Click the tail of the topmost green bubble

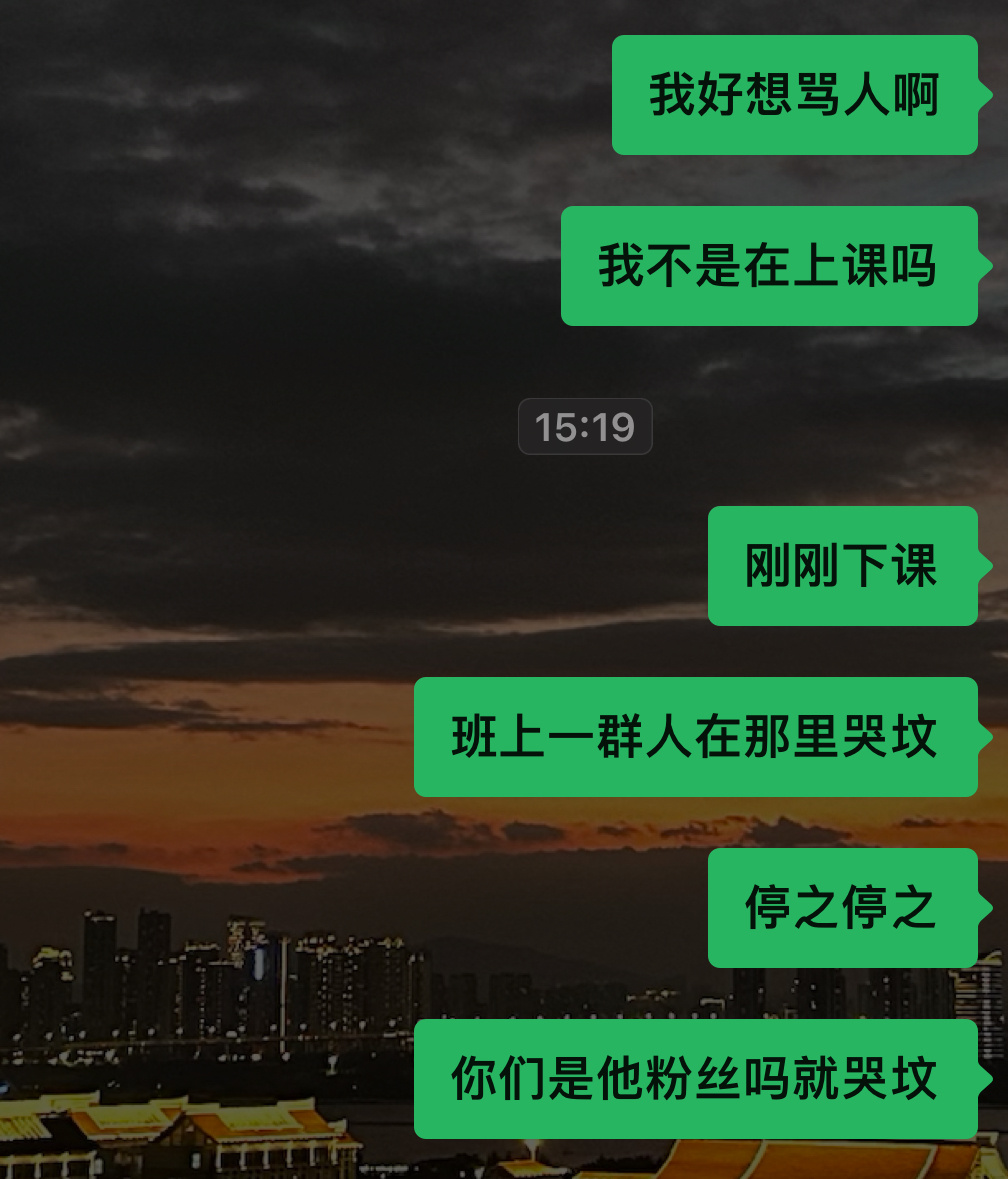click(x=984, y=95)
